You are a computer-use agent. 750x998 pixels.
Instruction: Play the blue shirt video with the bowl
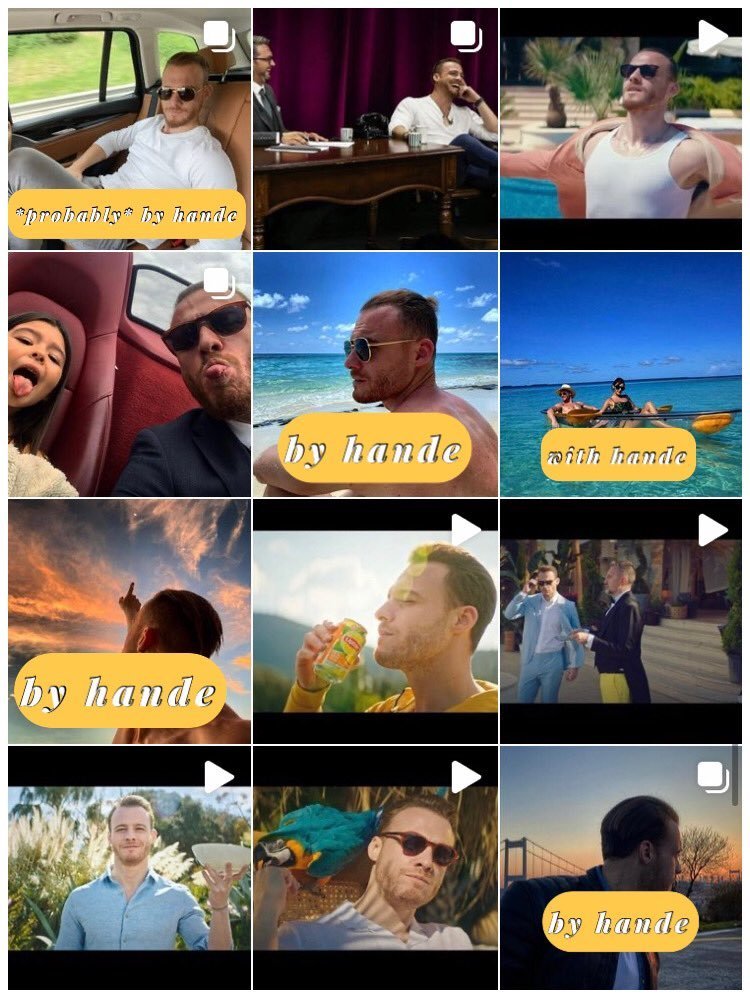[129, 868]
